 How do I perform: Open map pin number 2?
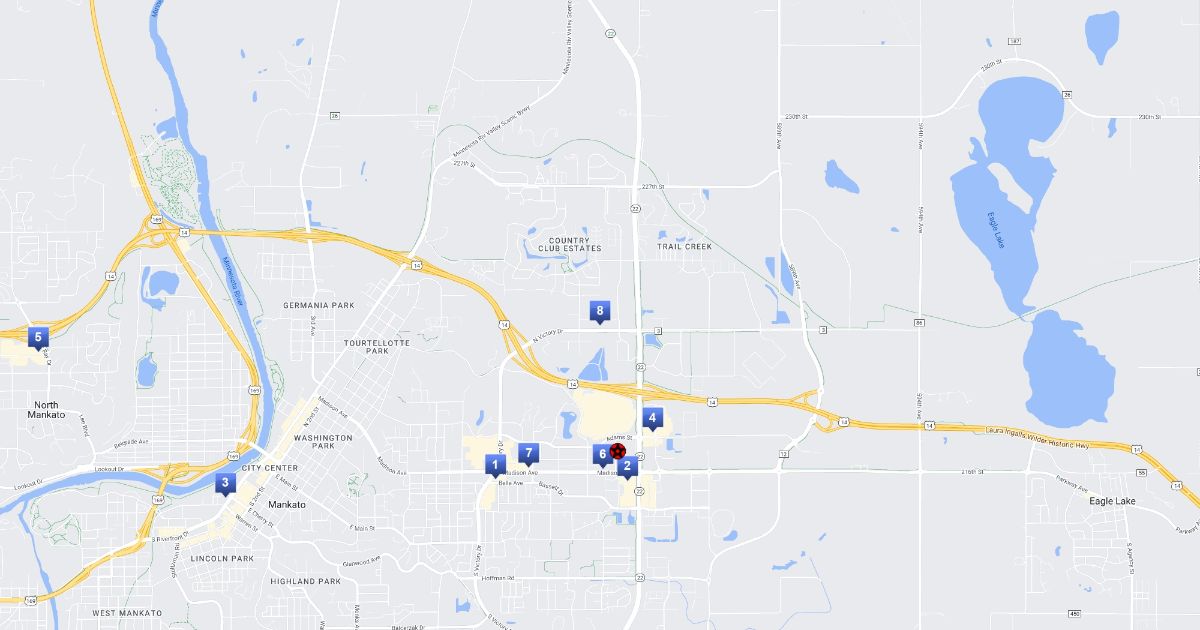click(627, 466)
